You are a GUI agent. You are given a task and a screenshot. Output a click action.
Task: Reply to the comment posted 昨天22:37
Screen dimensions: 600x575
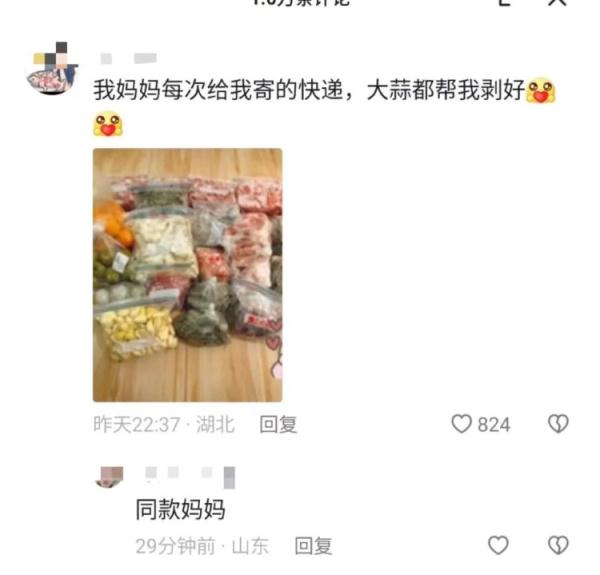coord(278,424)
